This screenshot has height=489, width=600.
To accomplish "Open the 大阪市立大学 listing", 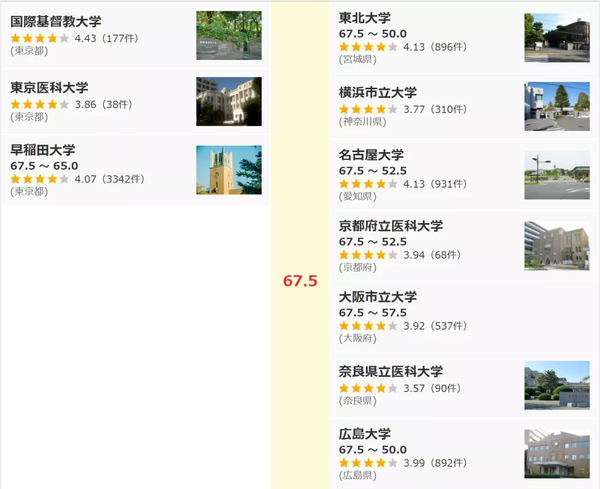I will (378, 296).
